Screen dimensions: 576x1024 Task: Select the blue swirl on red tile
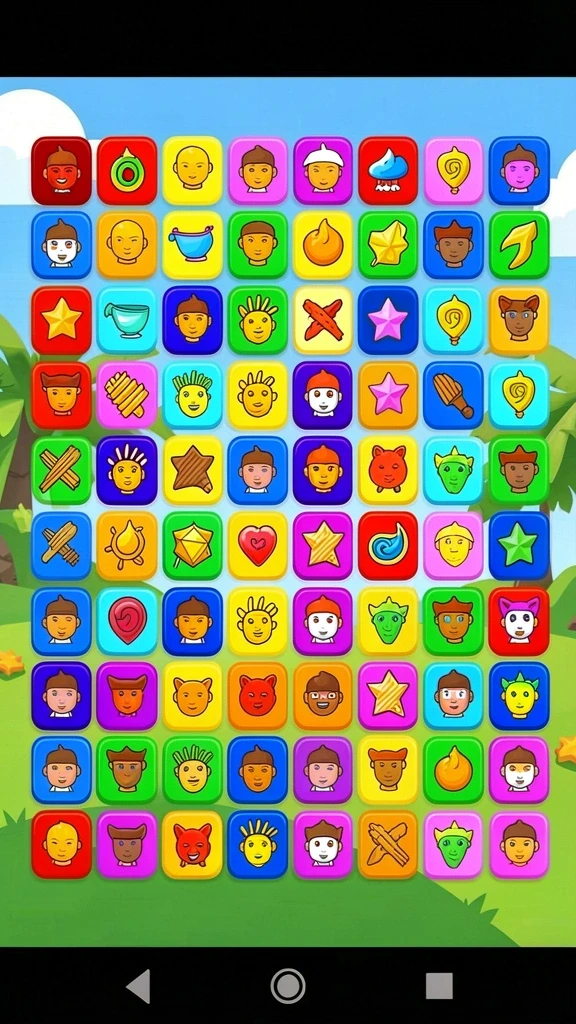click(x=388, y=546)
